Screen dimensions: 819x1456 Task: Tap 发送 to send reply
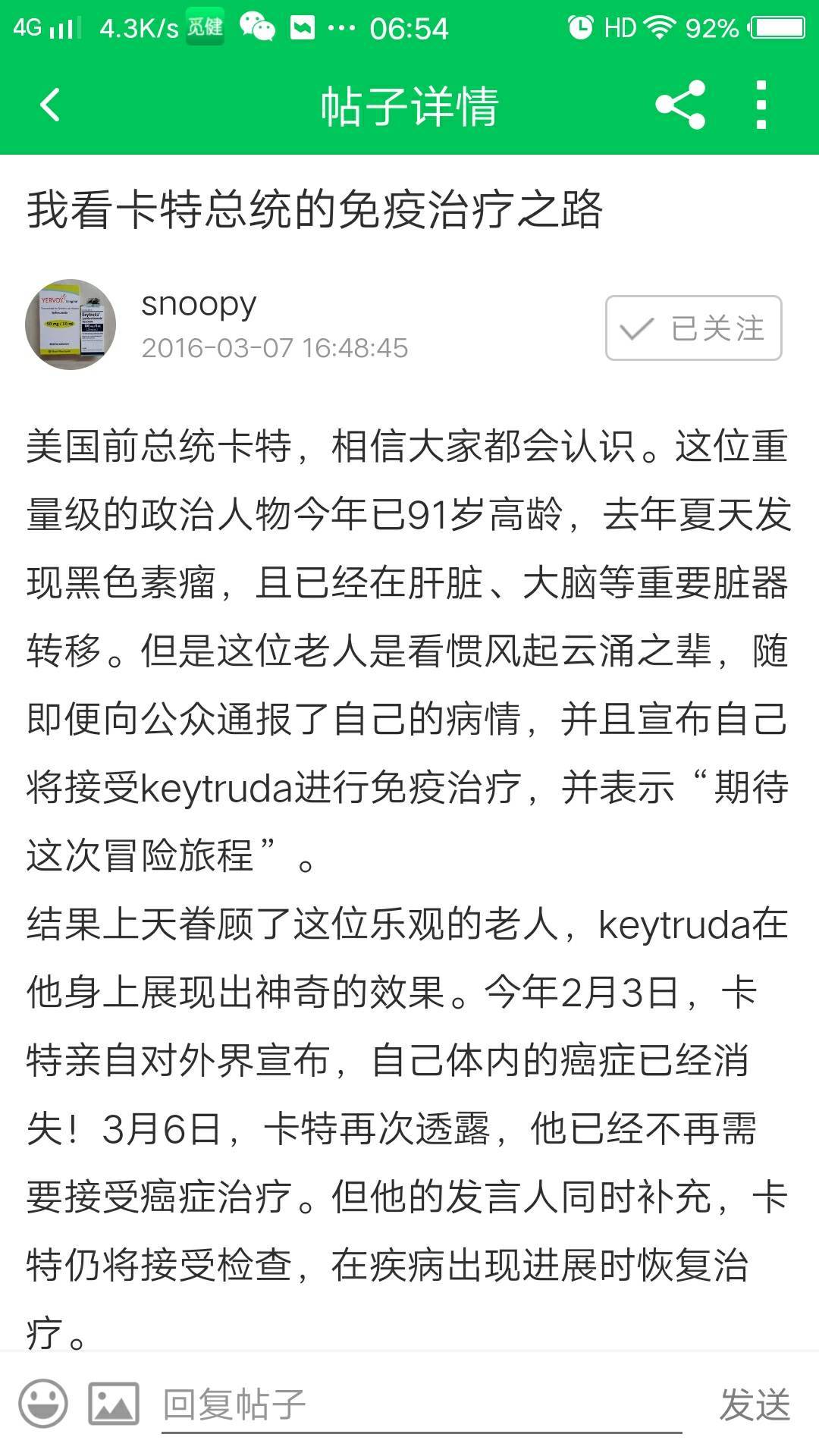(754, 1404)
